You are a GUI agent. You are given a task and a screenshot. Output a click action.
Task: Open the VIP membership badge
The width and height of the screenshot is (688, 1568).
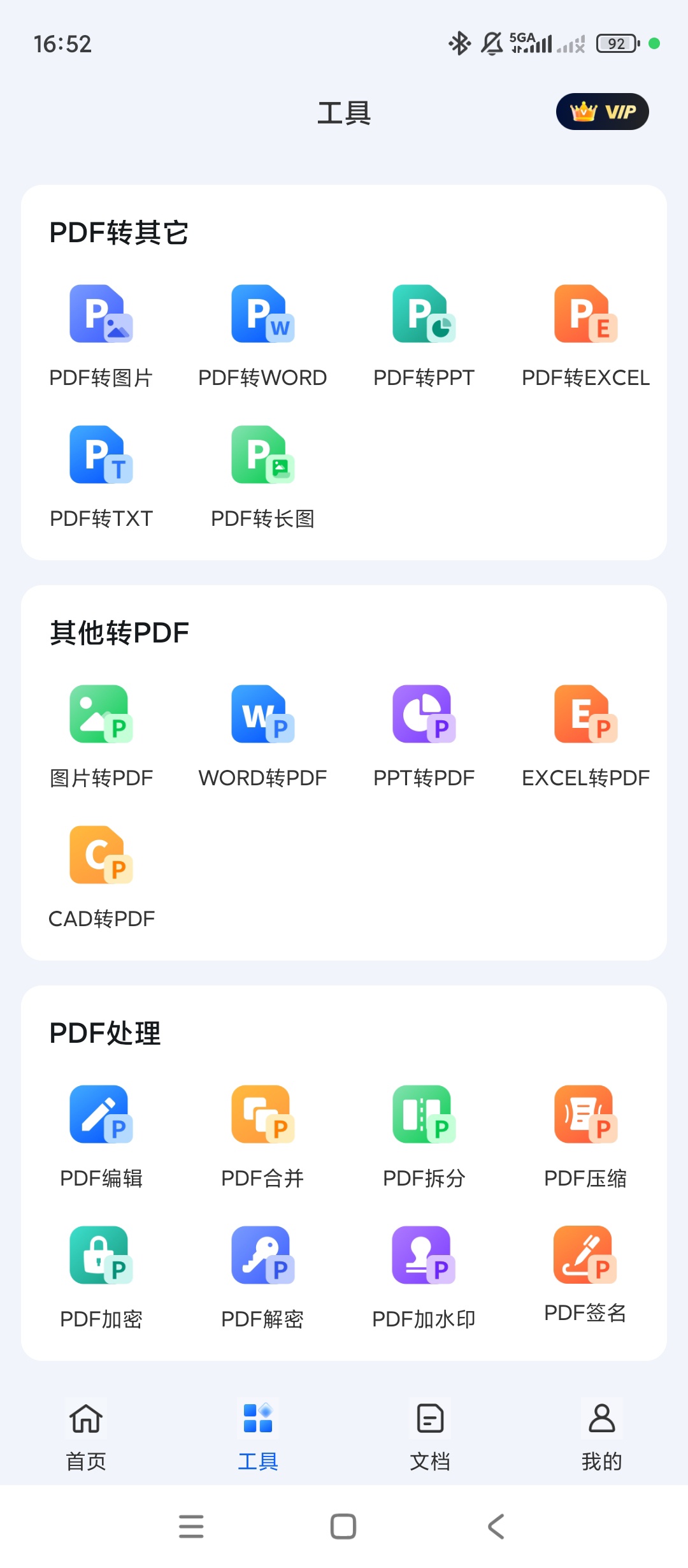click(602, 112)
